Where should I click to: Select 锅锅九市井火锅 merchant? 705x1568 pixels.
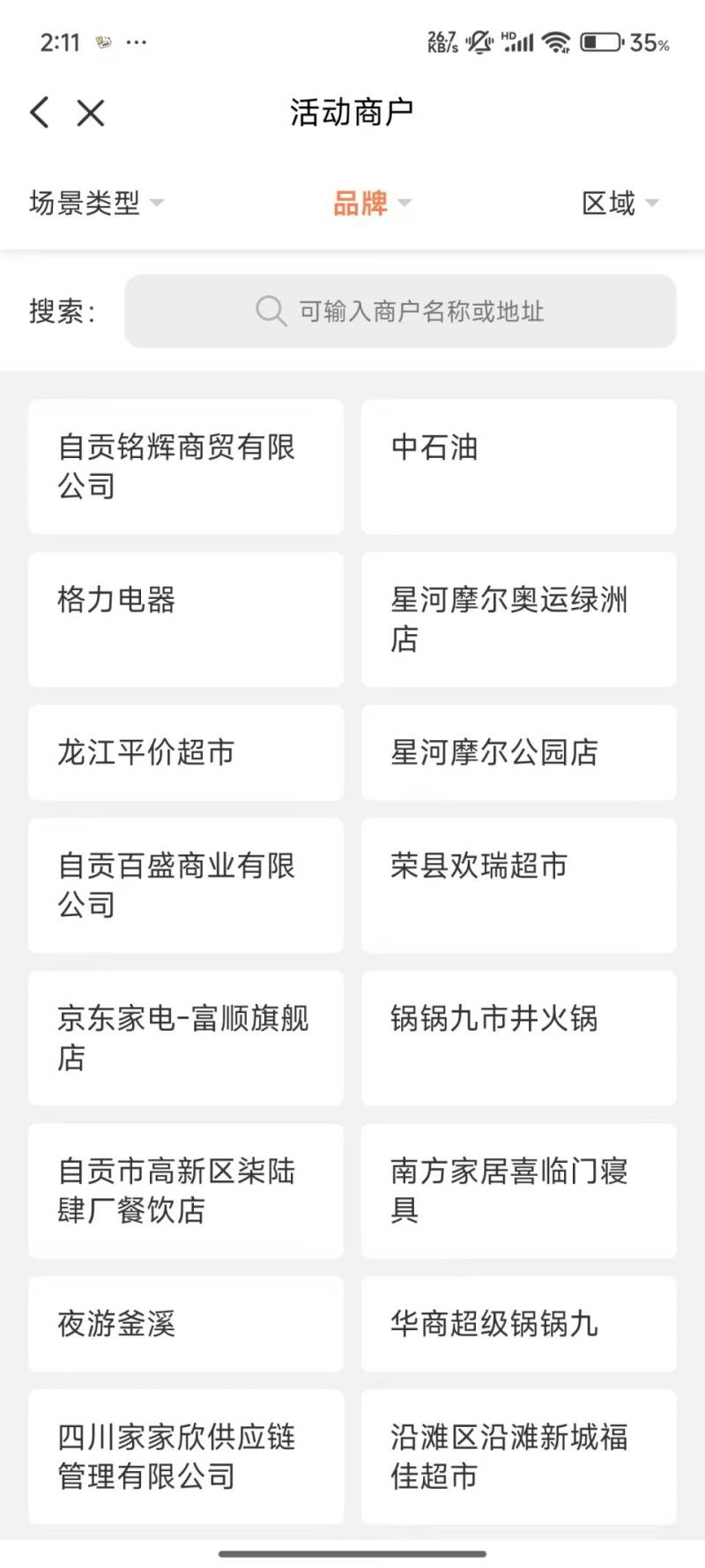click(519, 1038)
